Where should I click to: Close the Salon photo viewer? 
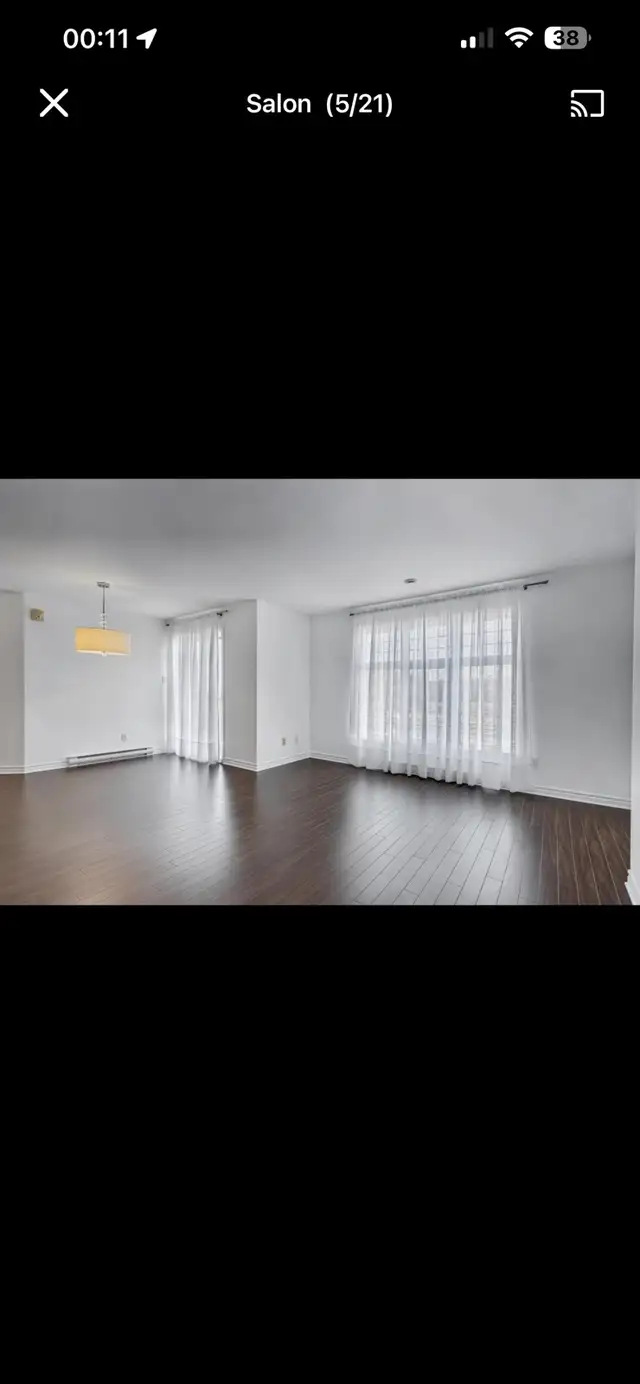(x=54, y=103)
